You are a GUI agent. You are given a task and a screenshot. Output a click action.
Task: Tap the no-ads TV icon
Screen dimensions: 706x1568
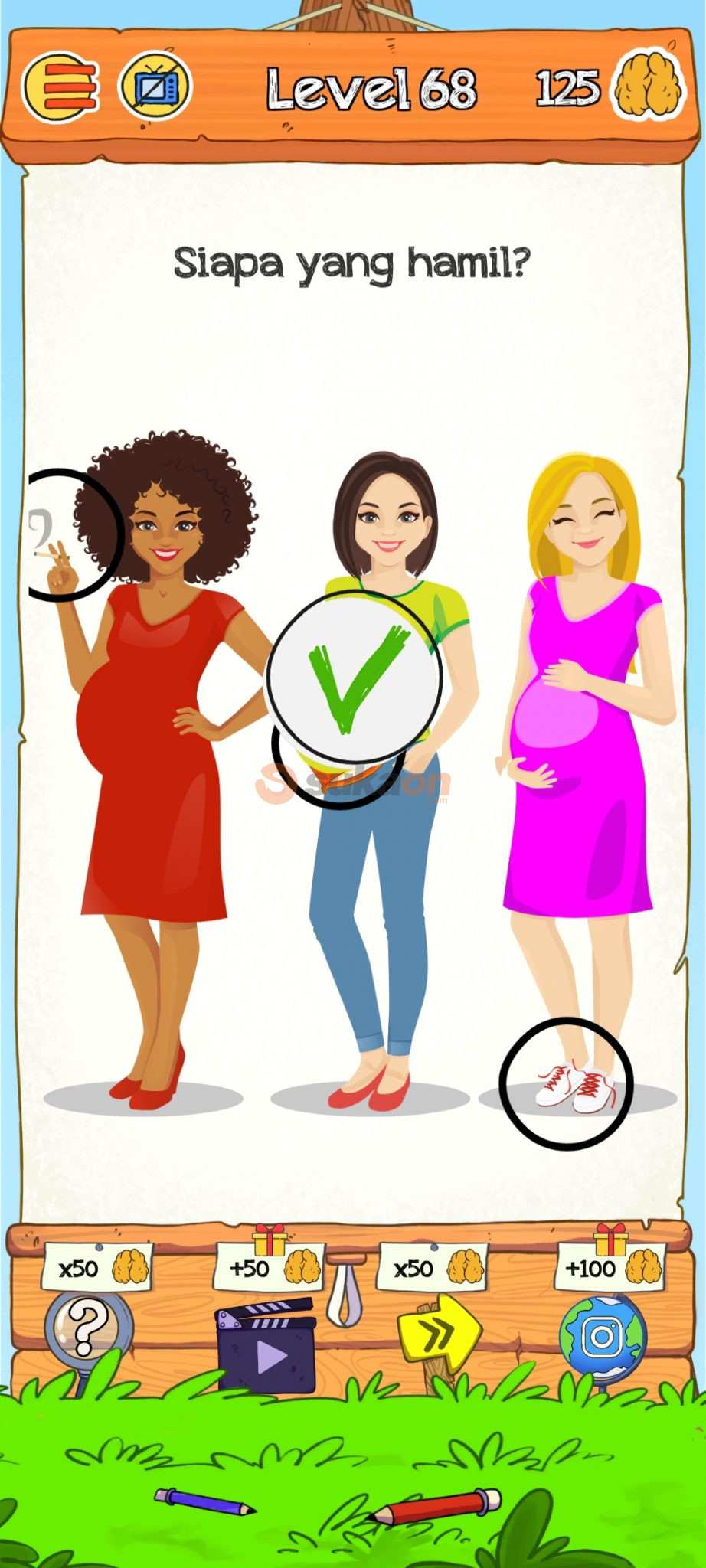click(155, 87)
